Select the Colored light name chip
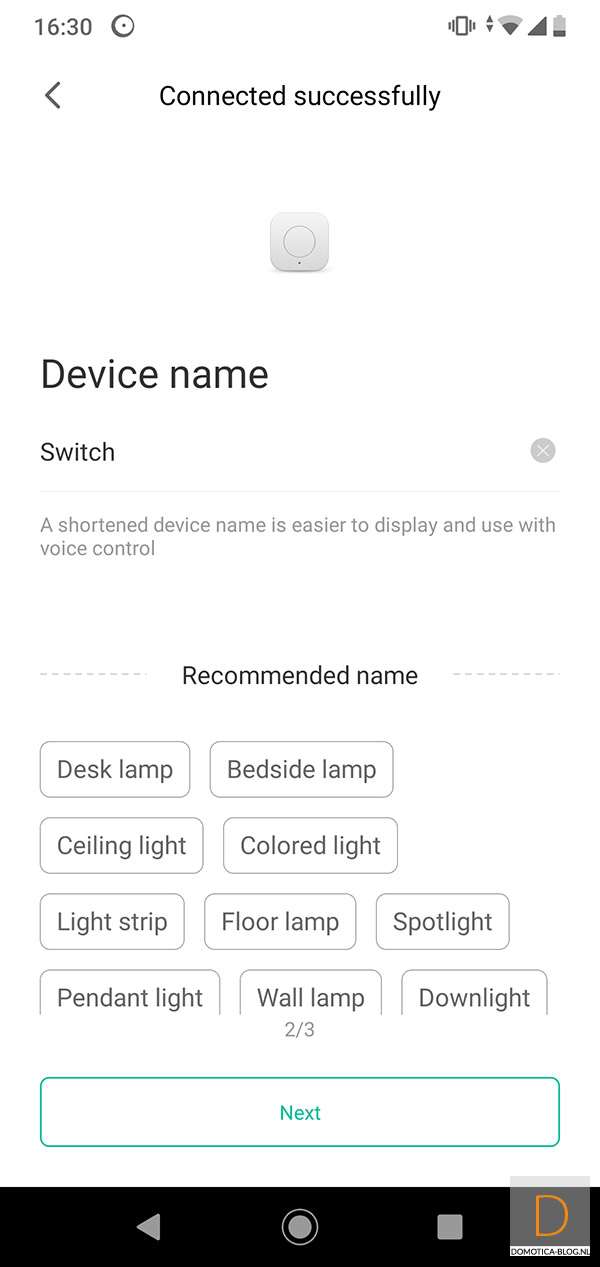 [x=310, y=845]
